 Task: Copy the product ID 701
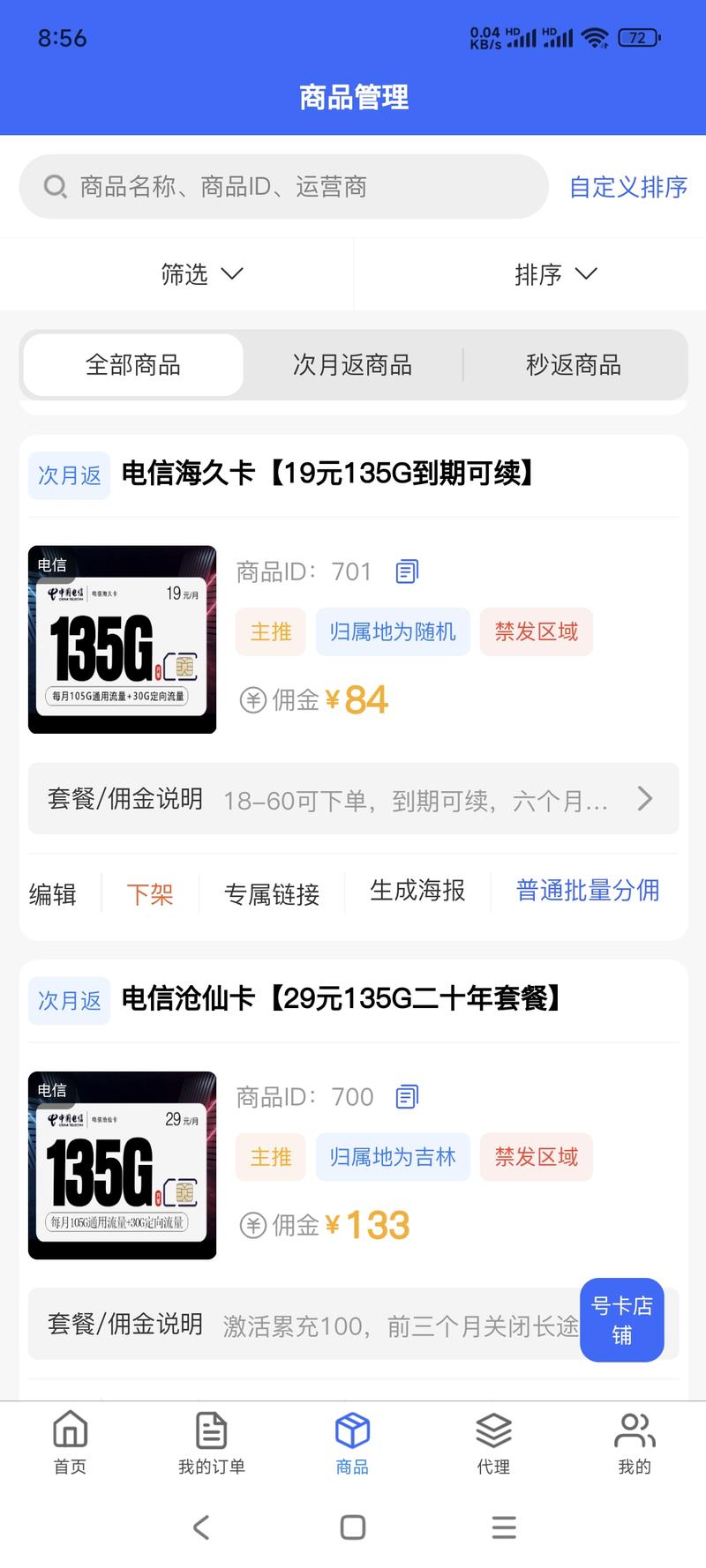click(407, 571)
